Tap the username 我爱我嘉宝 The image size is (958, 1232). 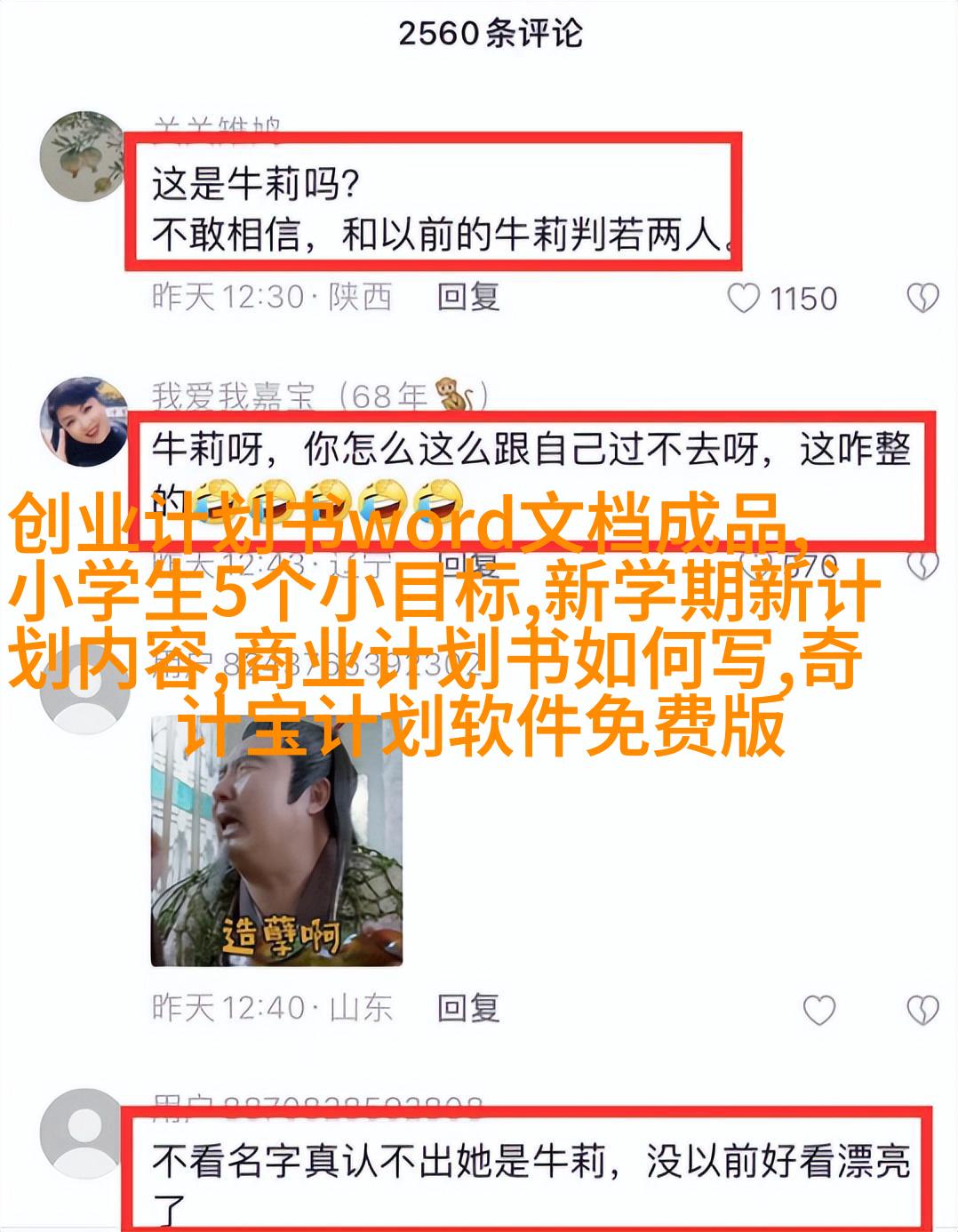coord(233,396)
